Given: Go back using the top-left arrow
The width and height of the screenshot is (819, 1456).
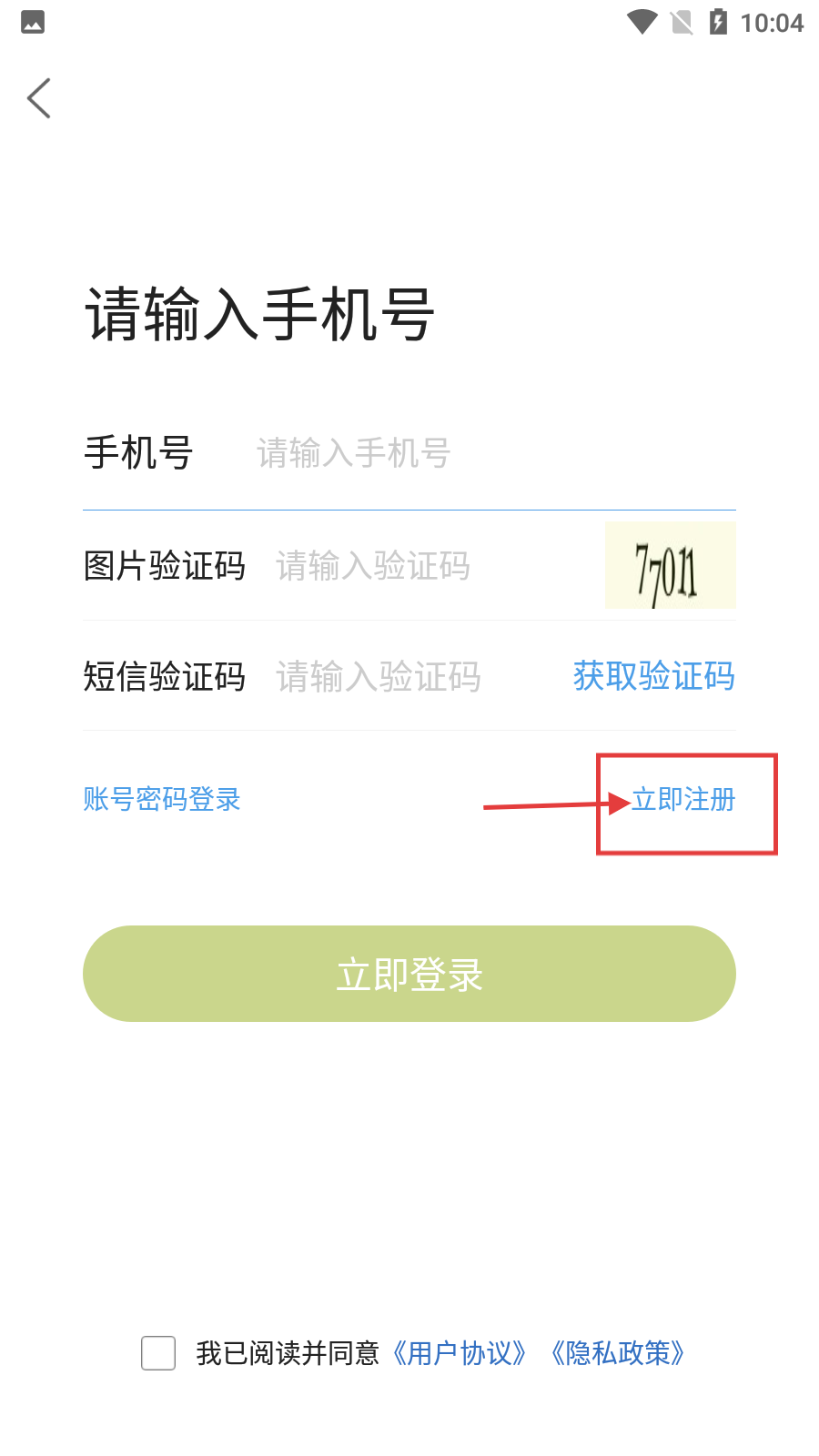Looking at the screenshot, I should coord(39,98).
